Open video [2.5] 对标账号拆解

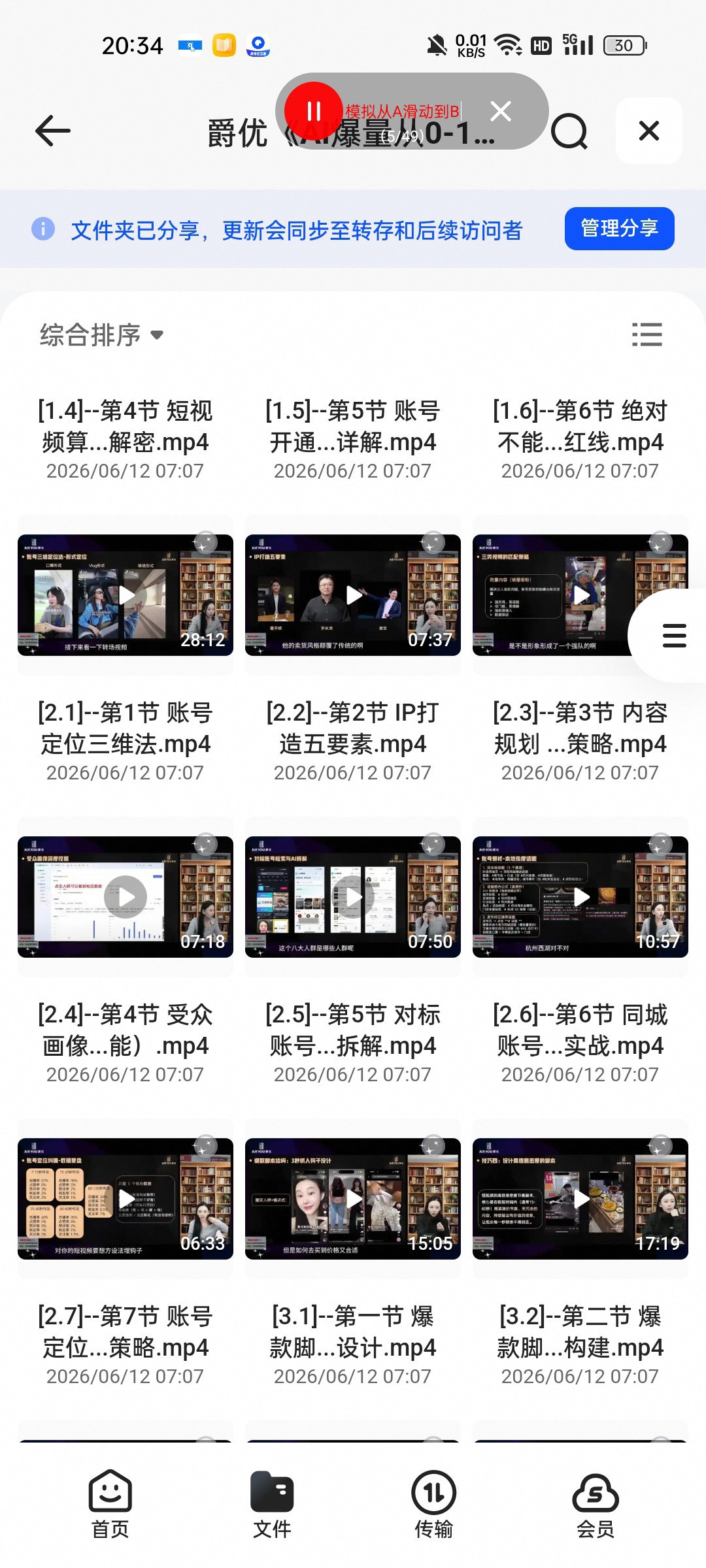353,897
